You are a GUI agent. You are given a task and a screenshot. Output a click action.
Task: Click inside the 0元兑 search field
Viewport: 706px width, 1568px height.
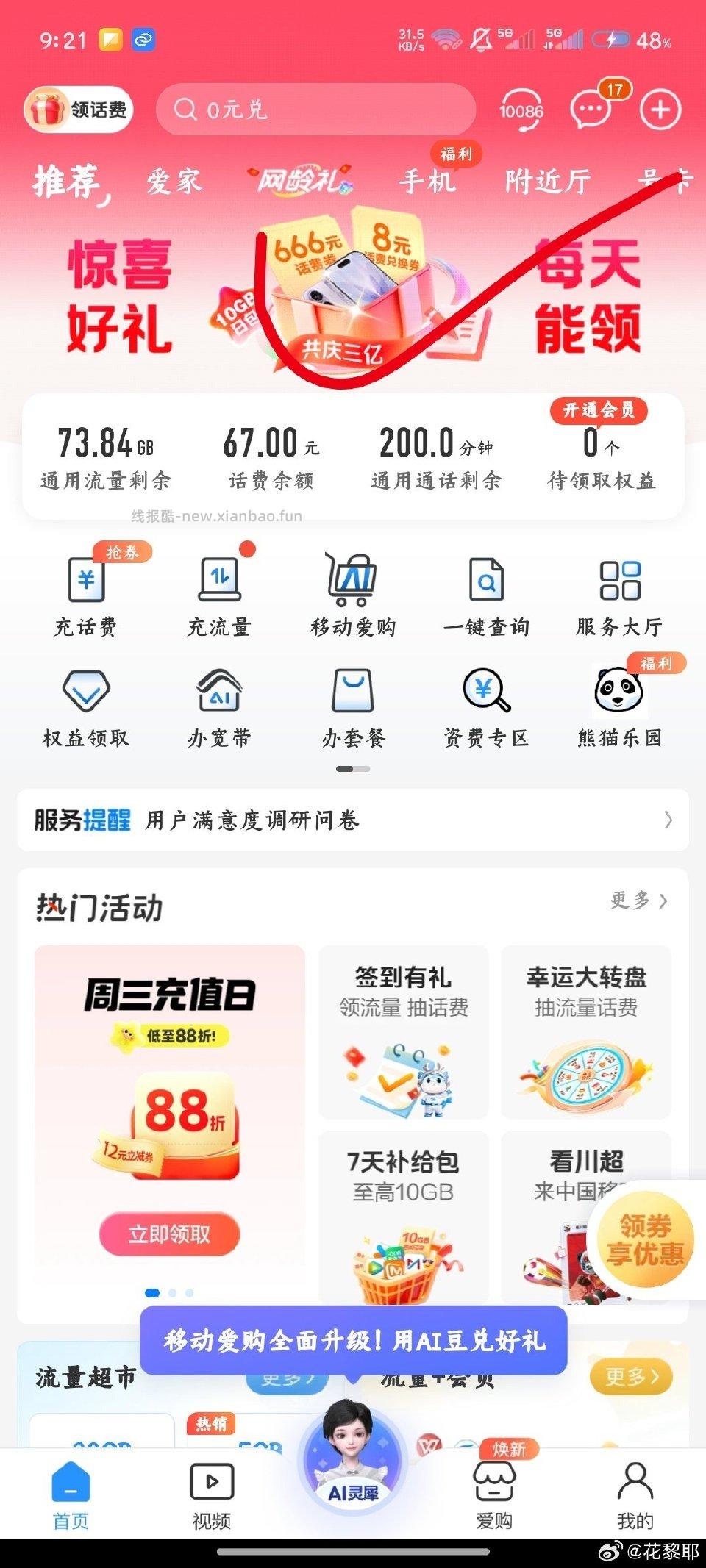316,110
